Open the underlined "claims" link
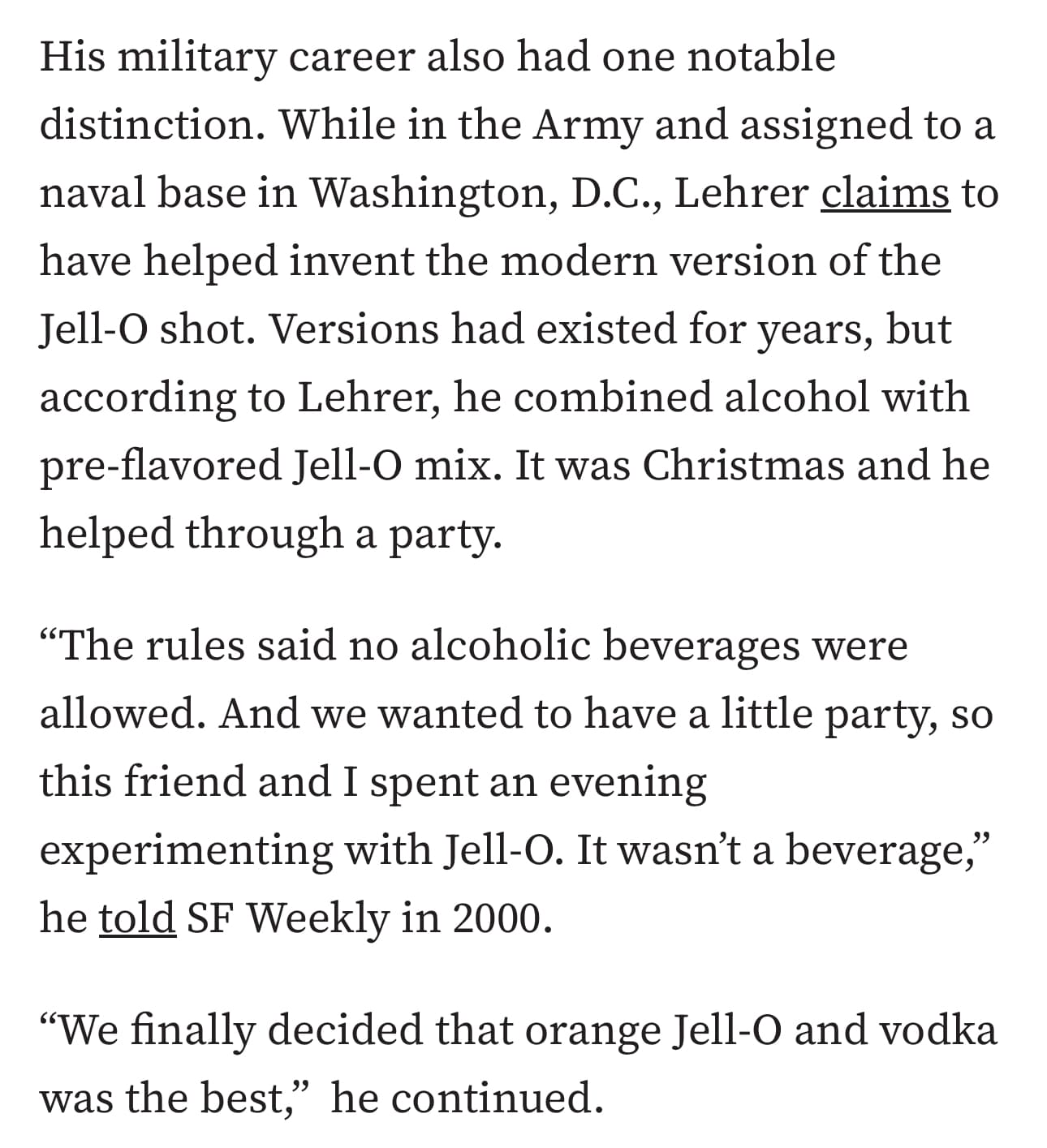Screen dimensions: 1047x1148 point(885,193)
